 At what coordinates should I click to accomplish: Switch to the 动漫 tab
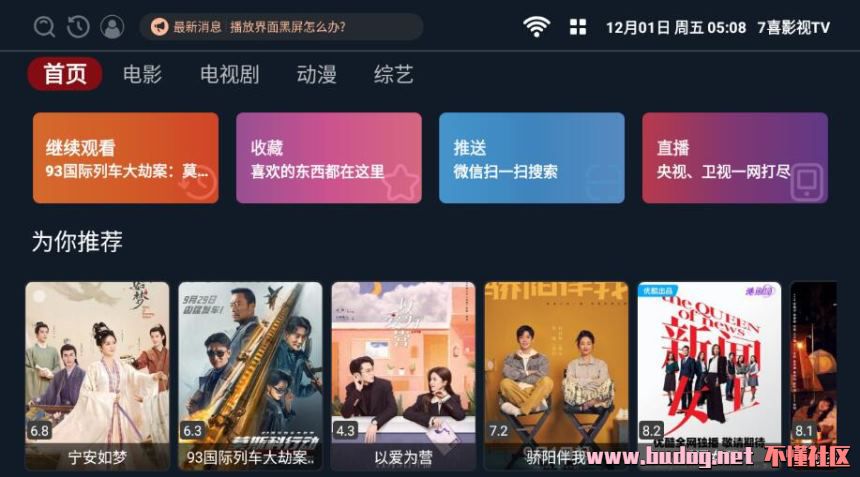point(316,74)
